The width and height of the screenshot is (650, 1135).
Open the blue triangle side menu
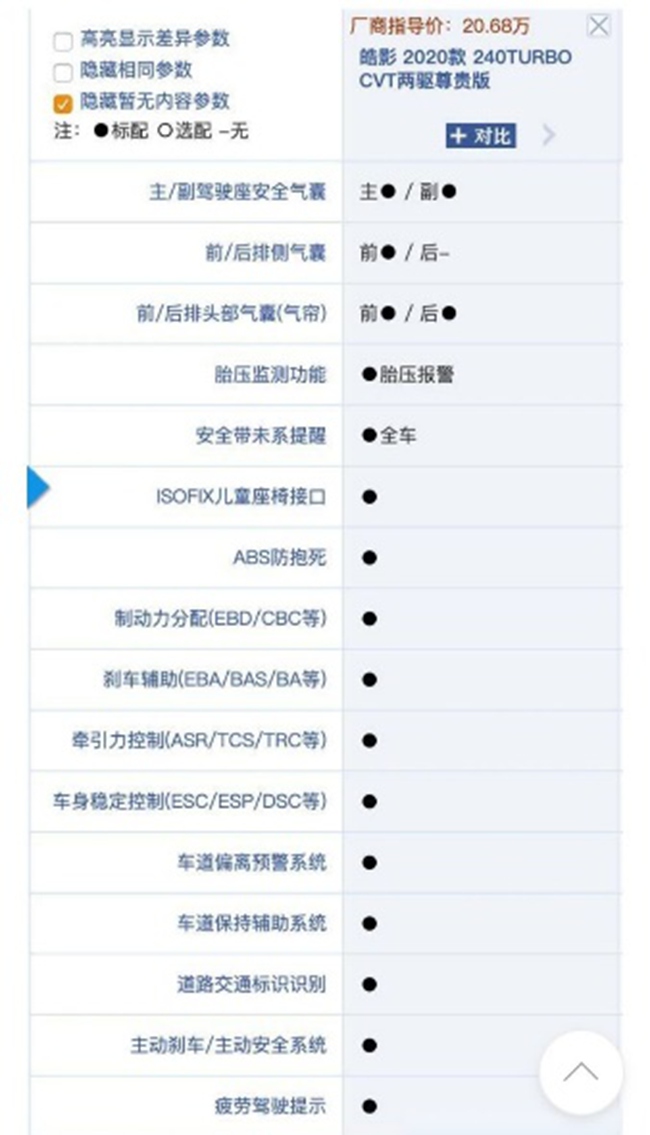38,487
